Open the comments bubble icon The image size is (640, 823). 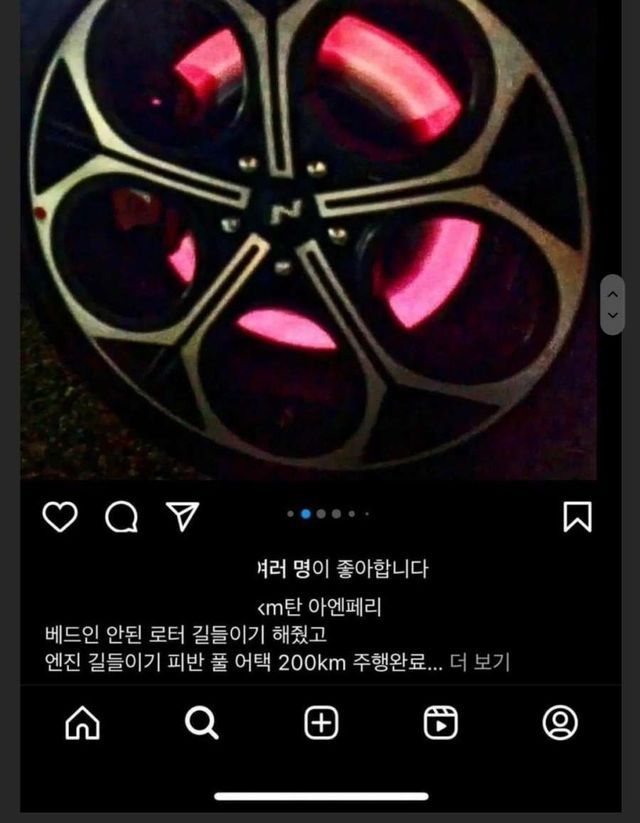click(x=121, y=517)
